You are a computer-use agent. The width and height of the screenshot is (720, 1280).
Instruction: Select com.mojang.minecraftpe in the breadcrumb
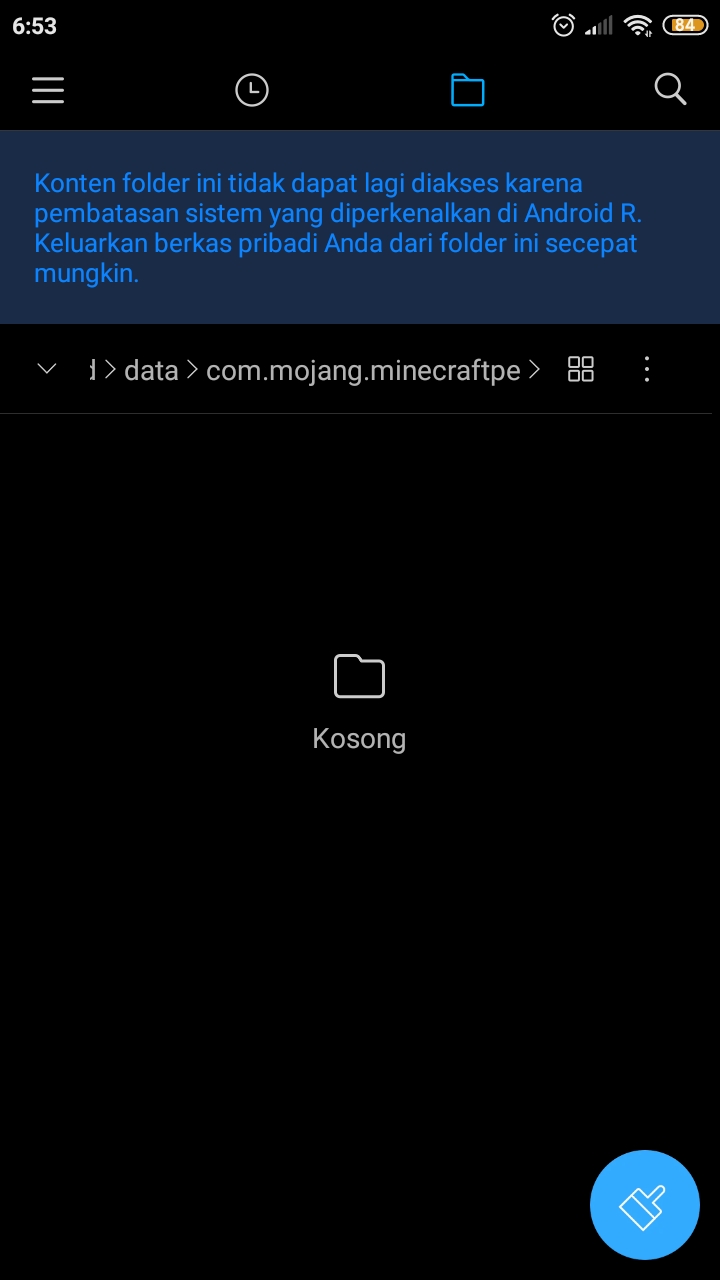click(363, 370)
